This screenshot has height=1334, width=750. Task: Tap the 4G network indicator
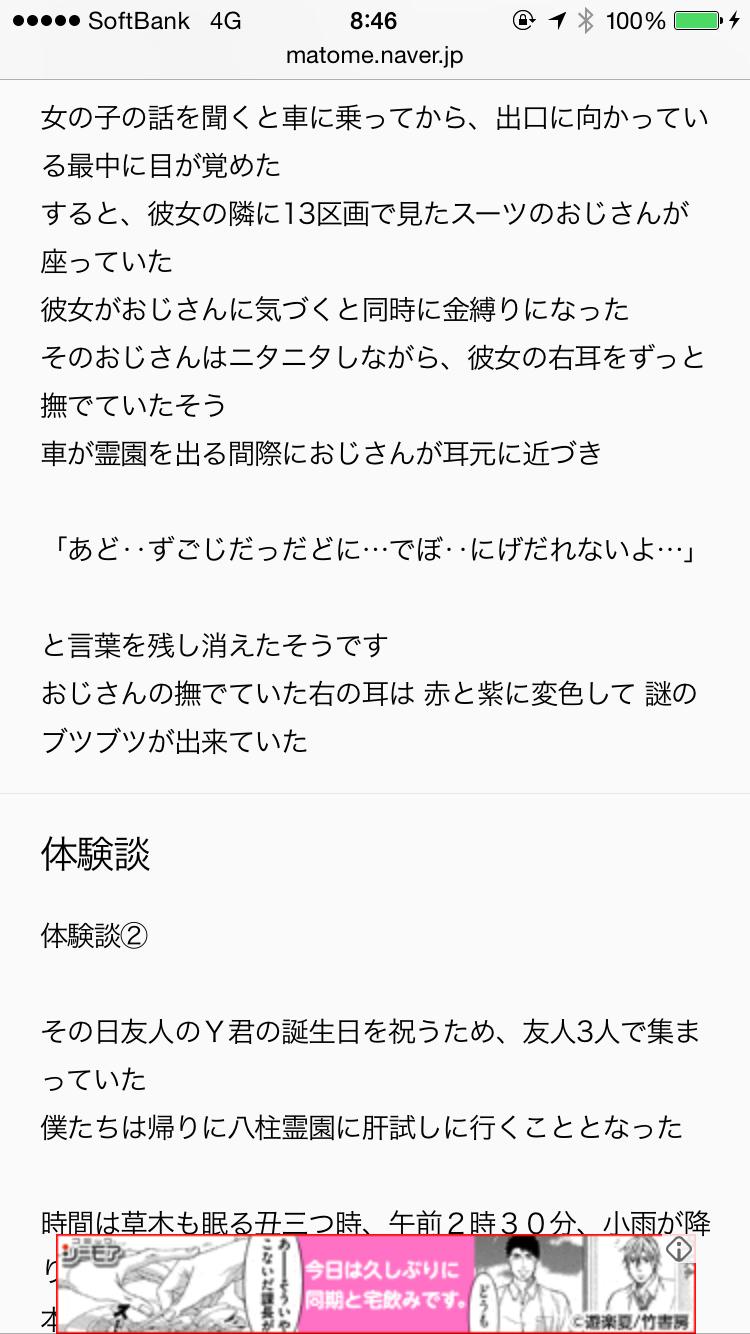pyautogui.click(x=225, y=19)
